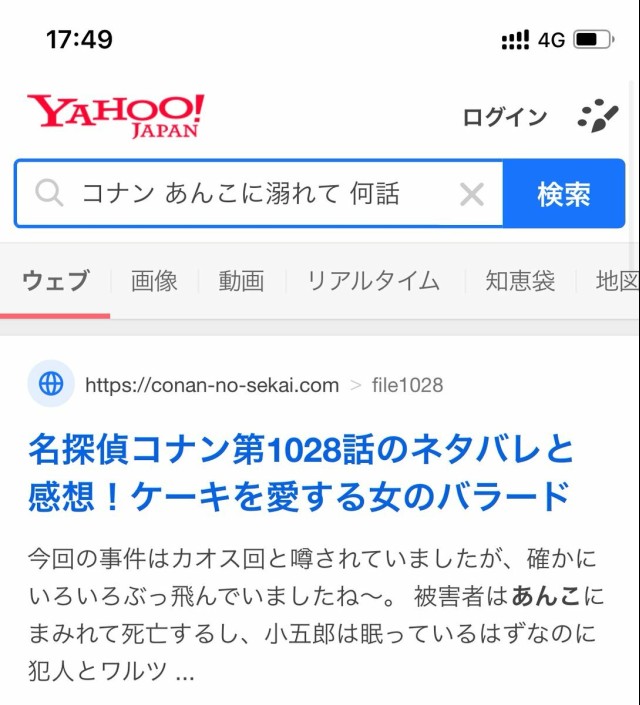Switch to the 知恵袋 tab
This screenshot has width=640, height=705.
520,281
